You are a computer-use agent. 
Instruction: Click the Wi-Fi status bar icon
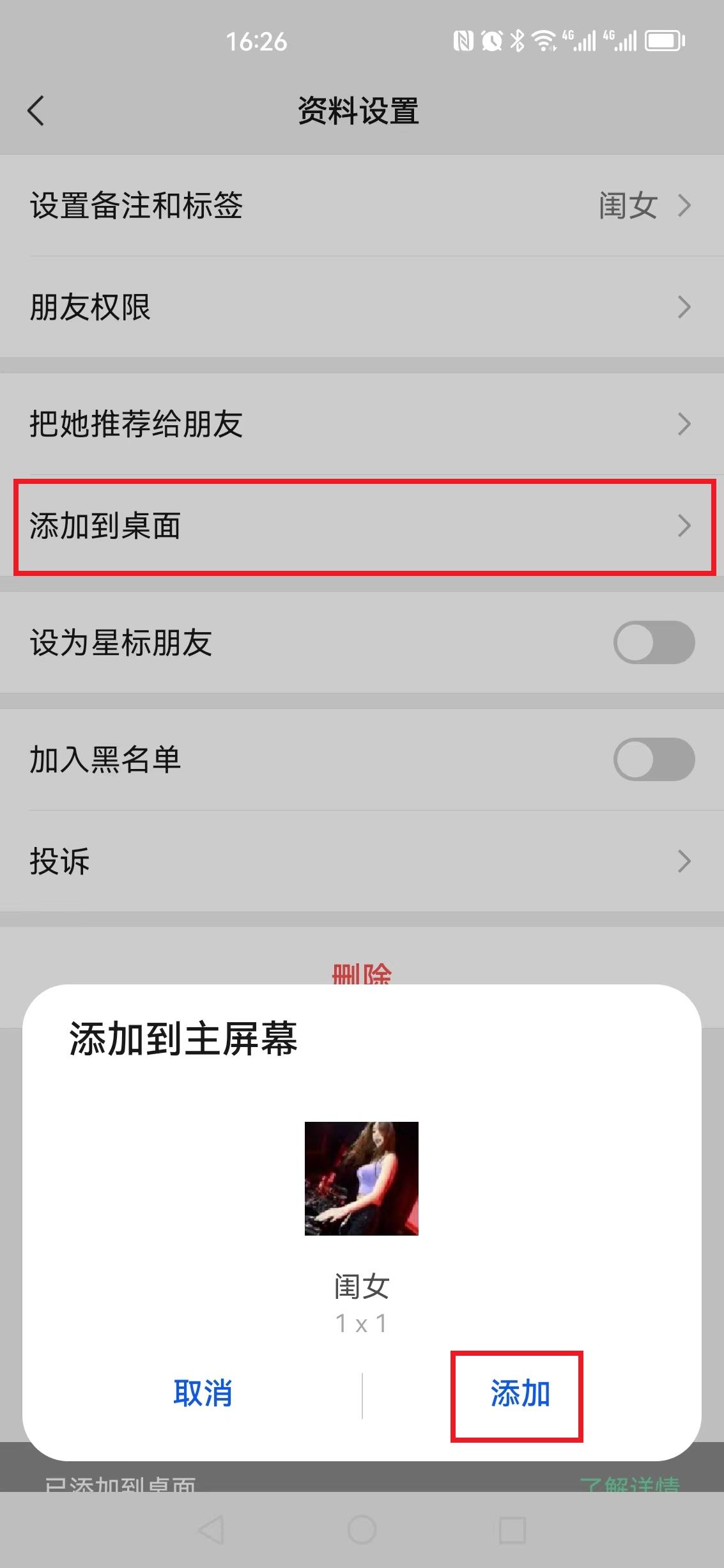543,40
